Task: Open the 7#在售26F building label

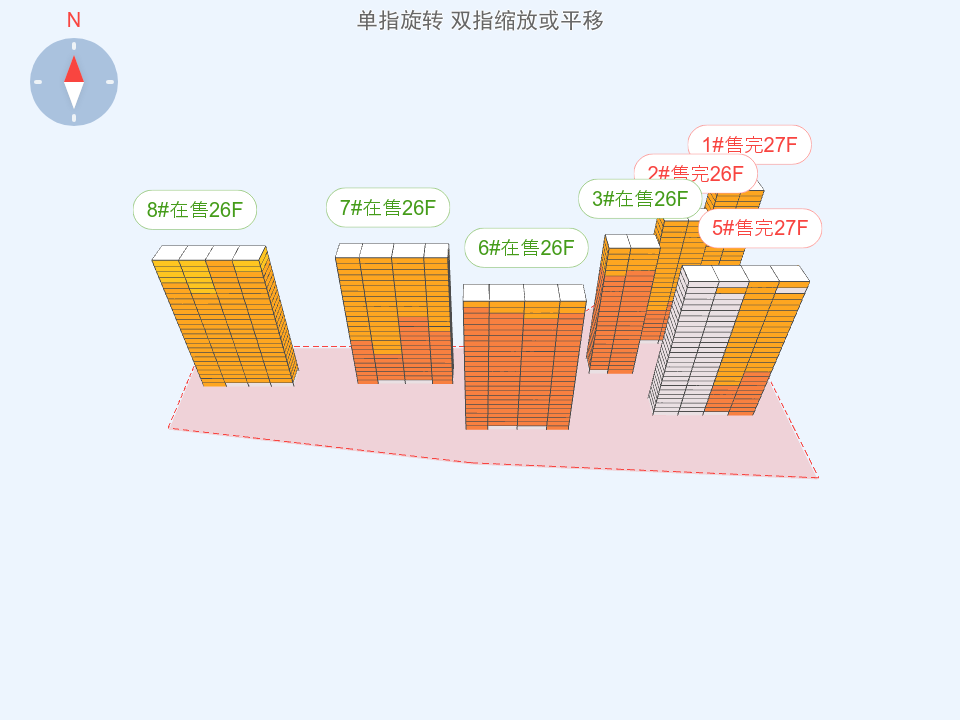Action: 388,208
